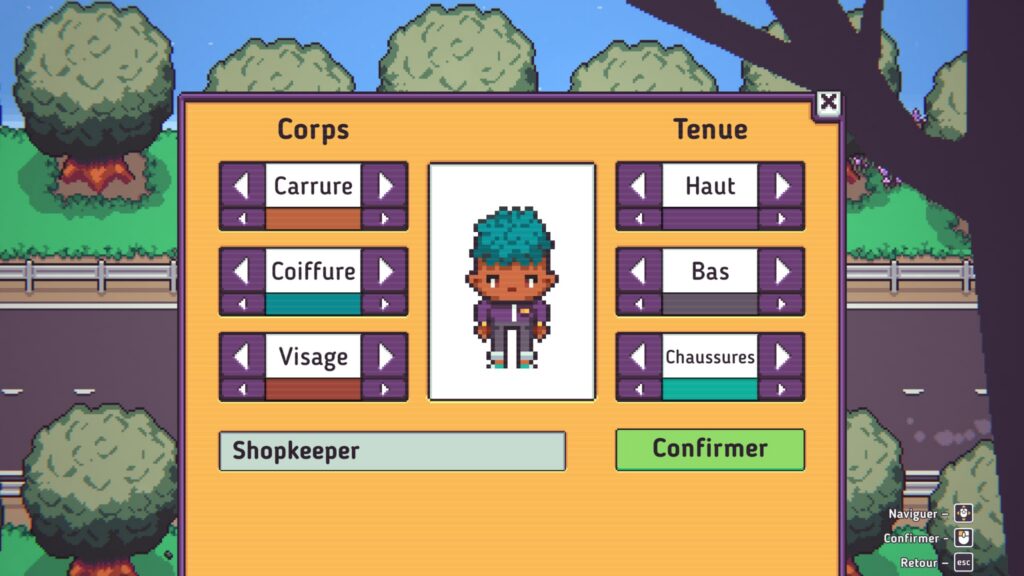Change to the next Bas bottoms style
Image resolution: width=1024 pixels, height=576 pixels.
point(782,271)
